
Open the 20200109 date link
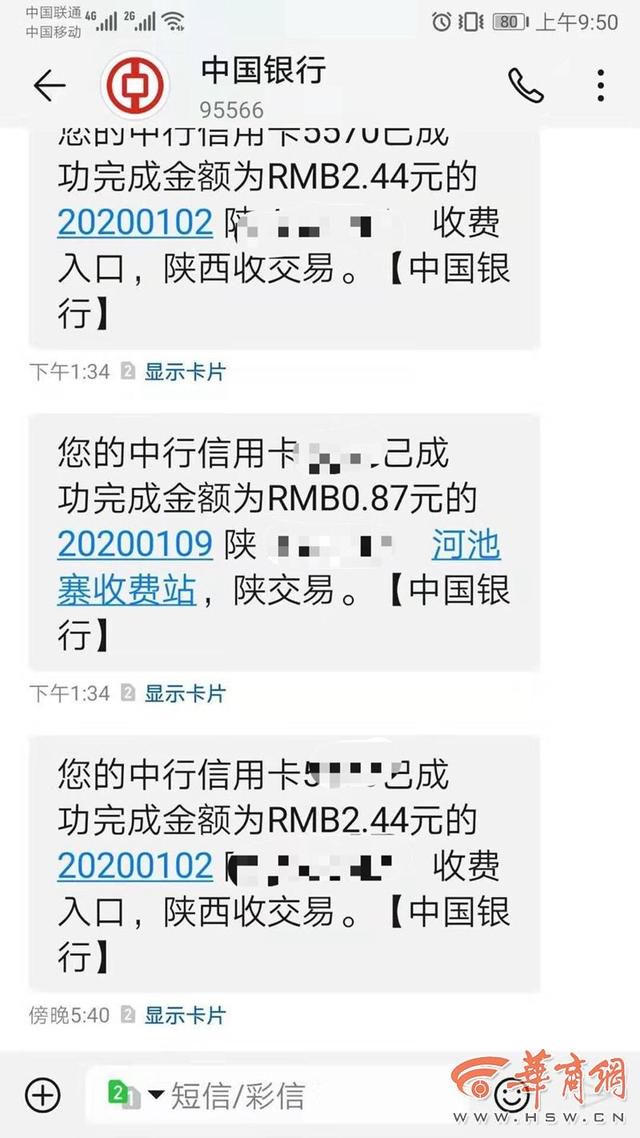pyautogui.click(x=135, y=544)
